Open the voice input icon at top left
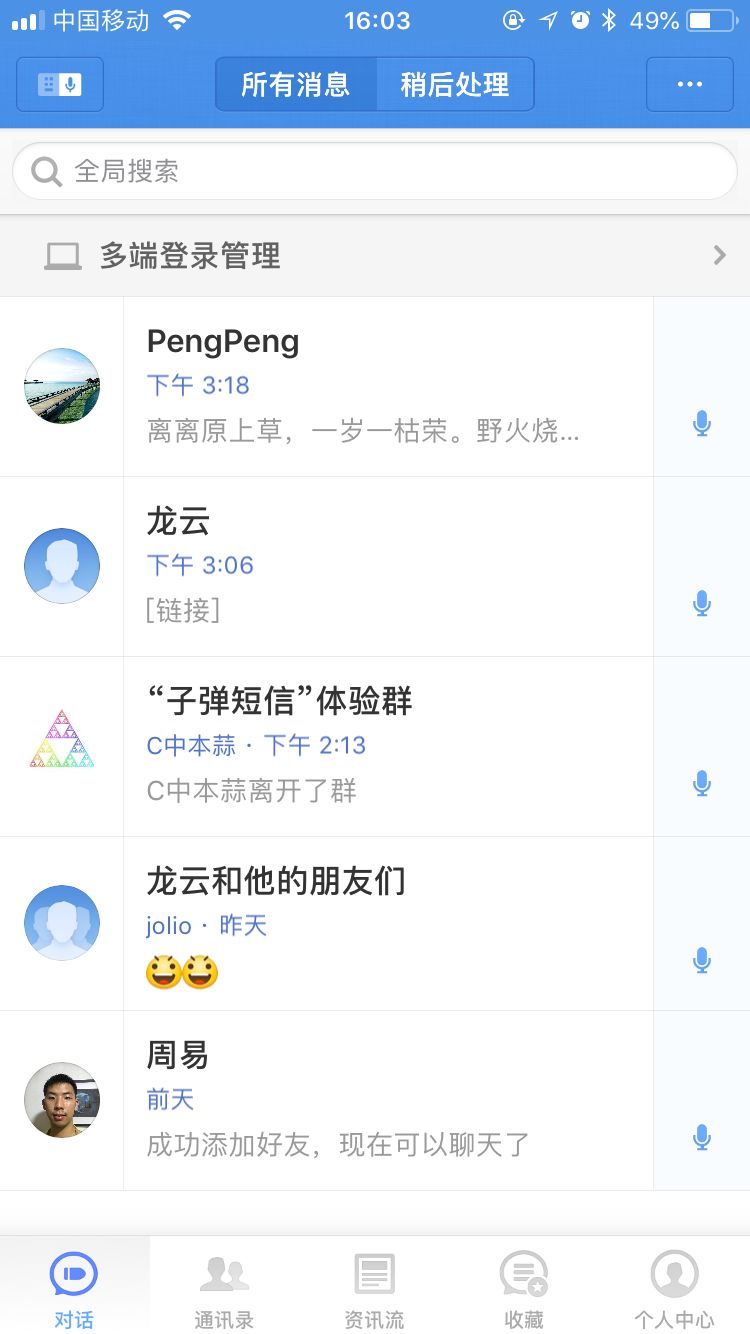750x1334 pixels. [x=59, y=84]
